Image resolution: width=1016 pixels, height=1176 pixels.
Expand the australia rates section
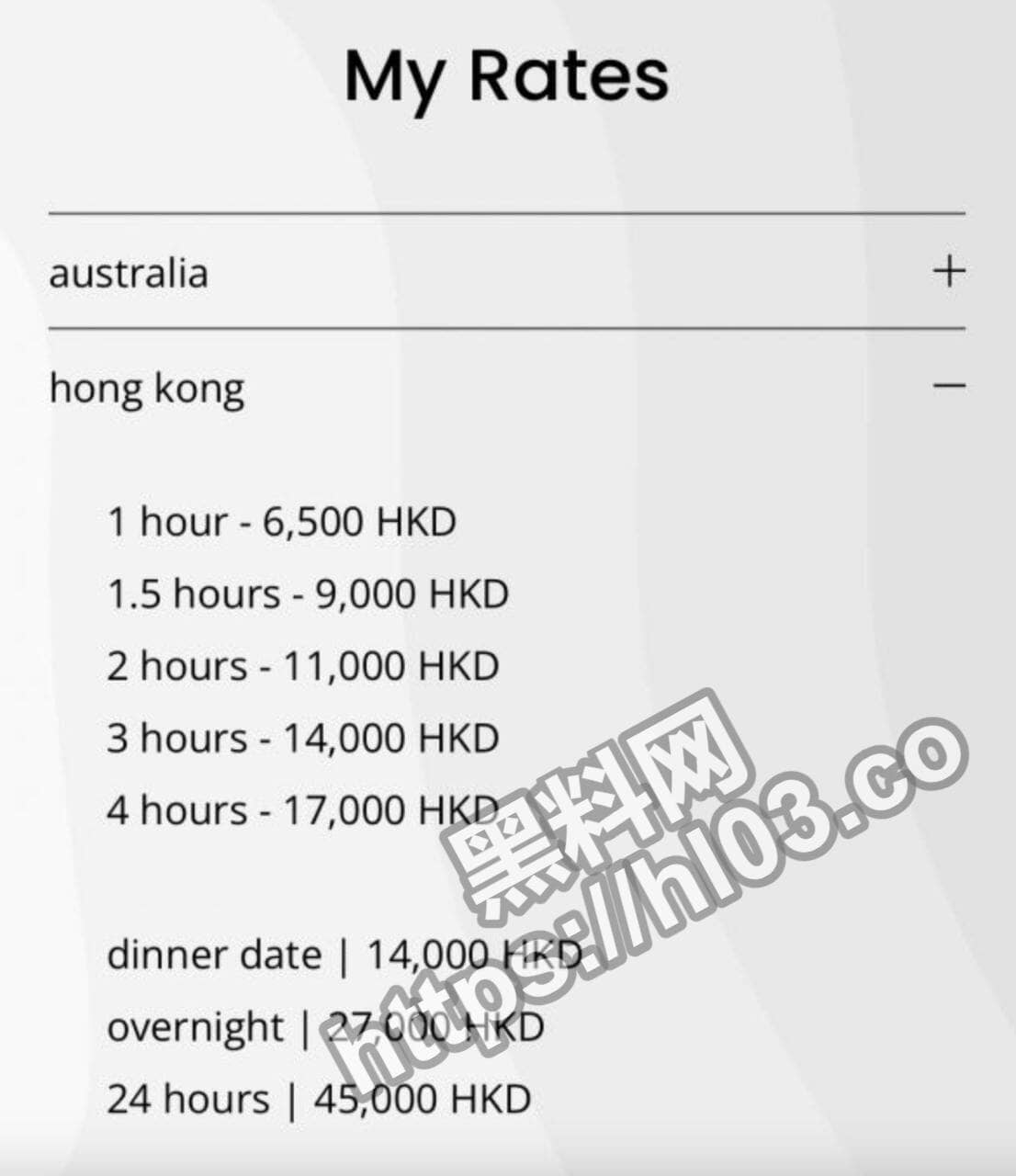point(948,271)
